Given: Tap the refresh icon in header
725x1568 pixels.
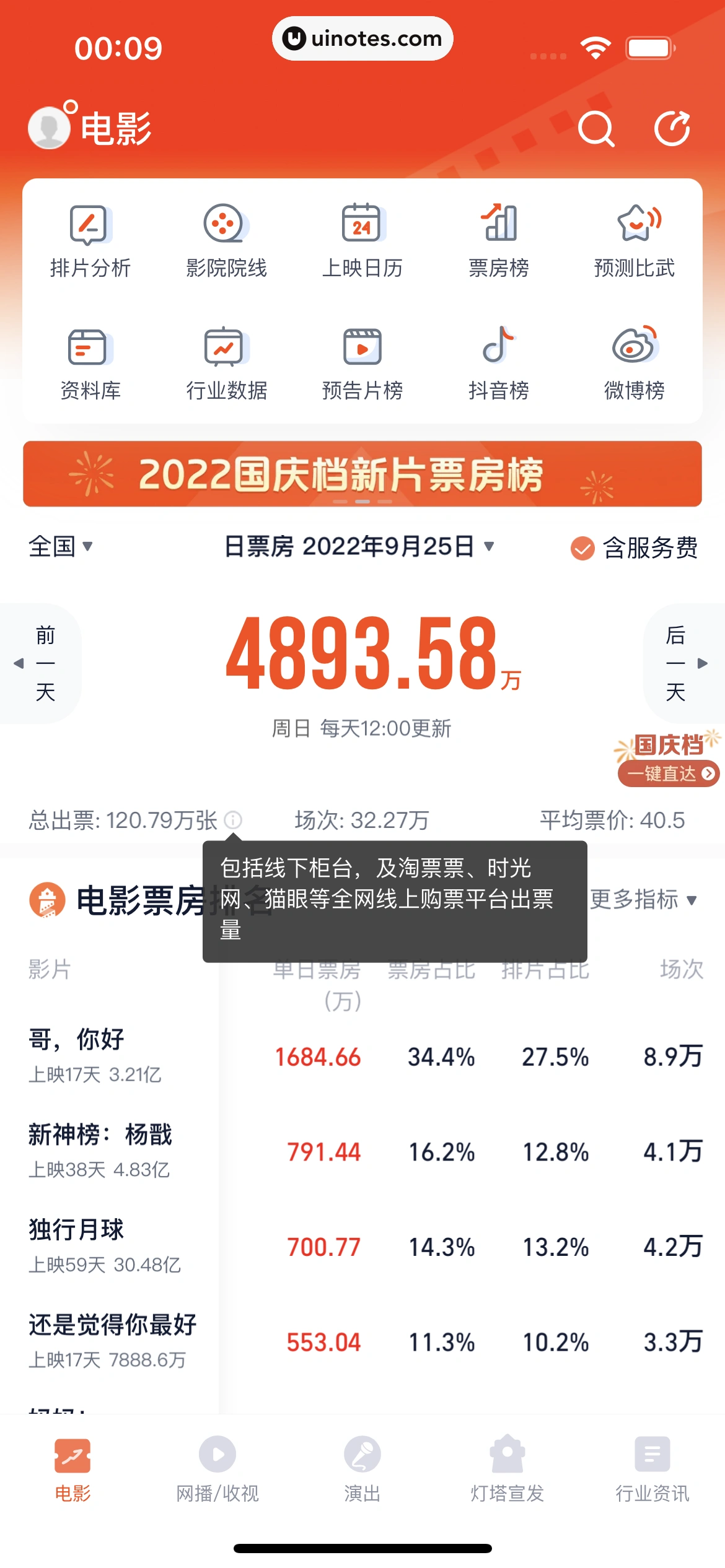Looking at the screenshot, I should pyautogui.click(x=672, y=129).
